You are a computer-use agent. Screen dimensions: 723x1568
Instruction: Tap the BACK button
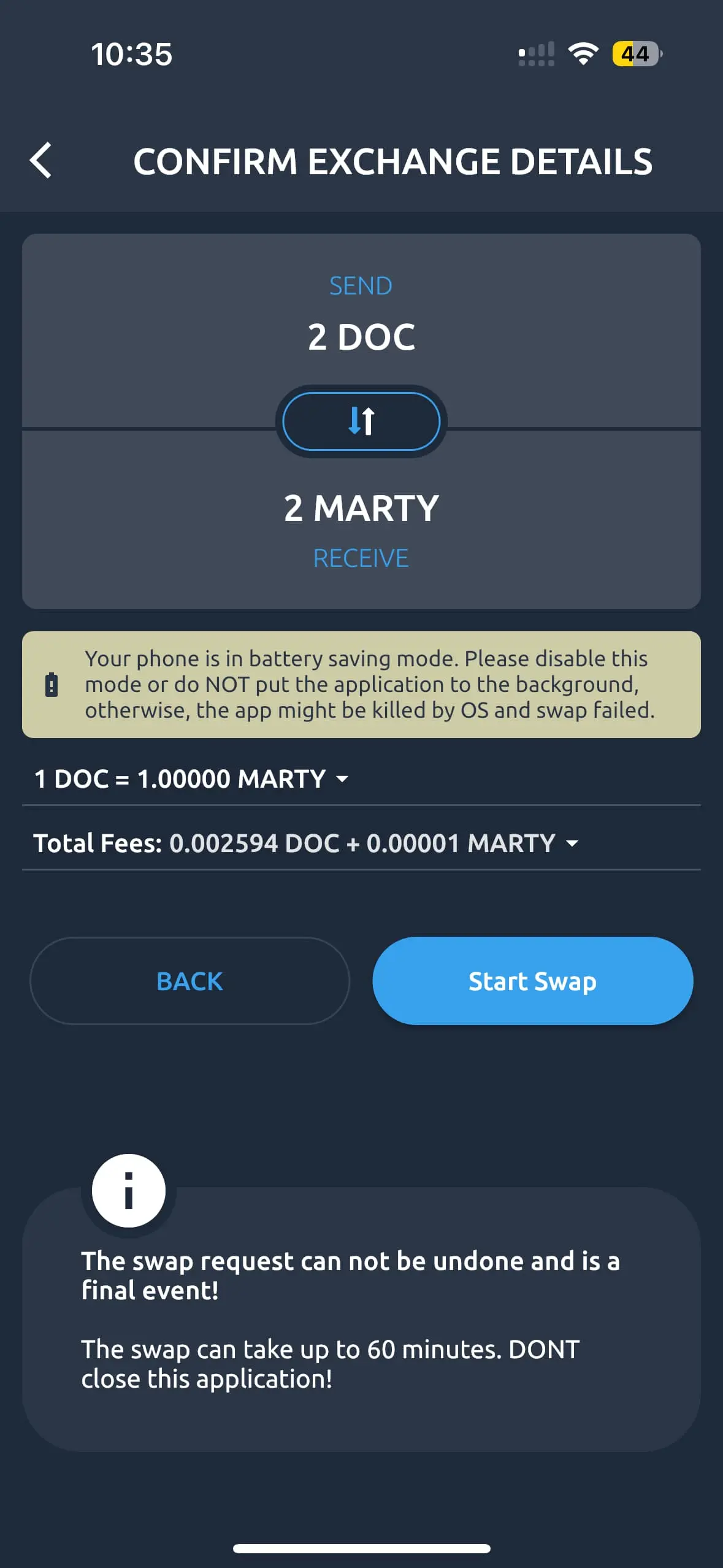point(189,981)
